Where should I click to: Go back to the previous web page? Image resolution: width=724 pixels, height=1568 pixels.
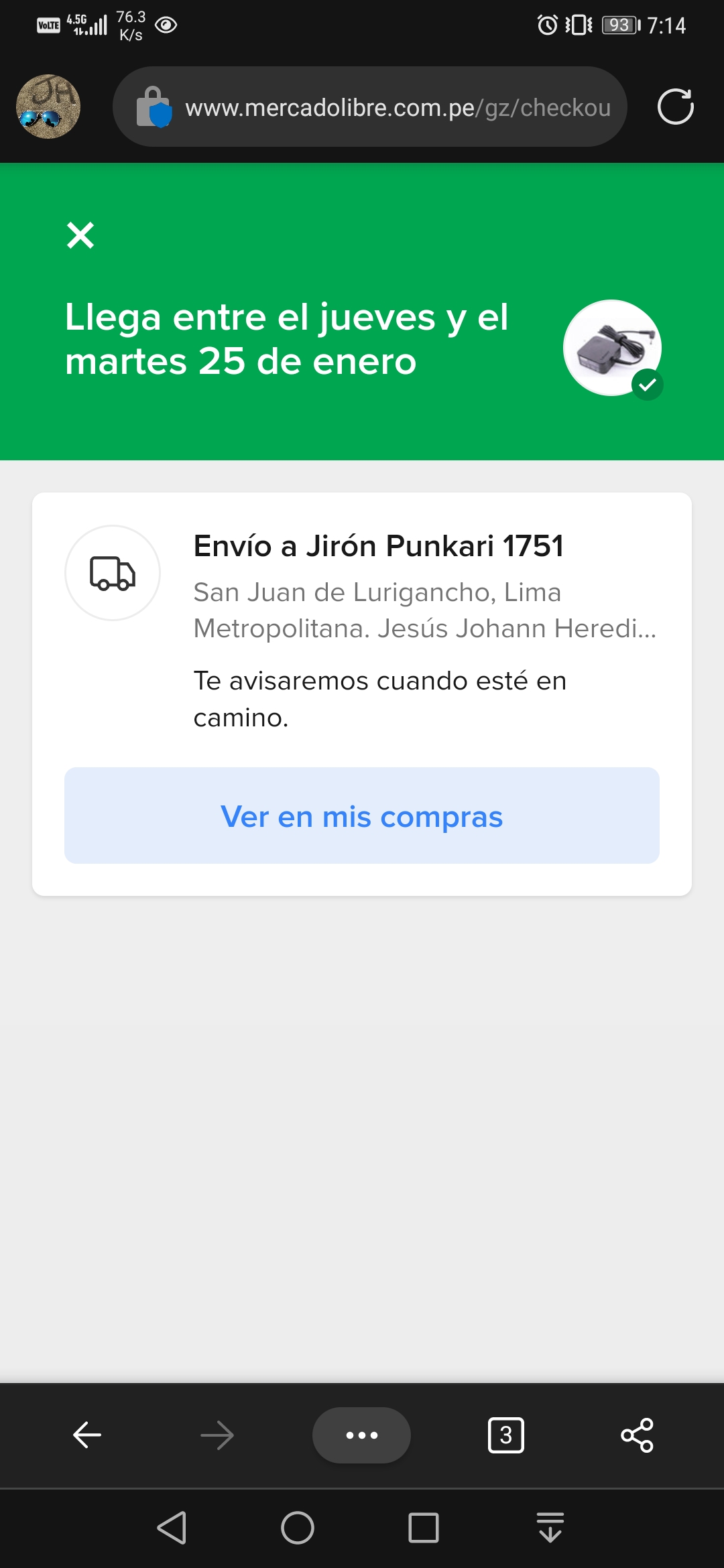point(87,1435)
